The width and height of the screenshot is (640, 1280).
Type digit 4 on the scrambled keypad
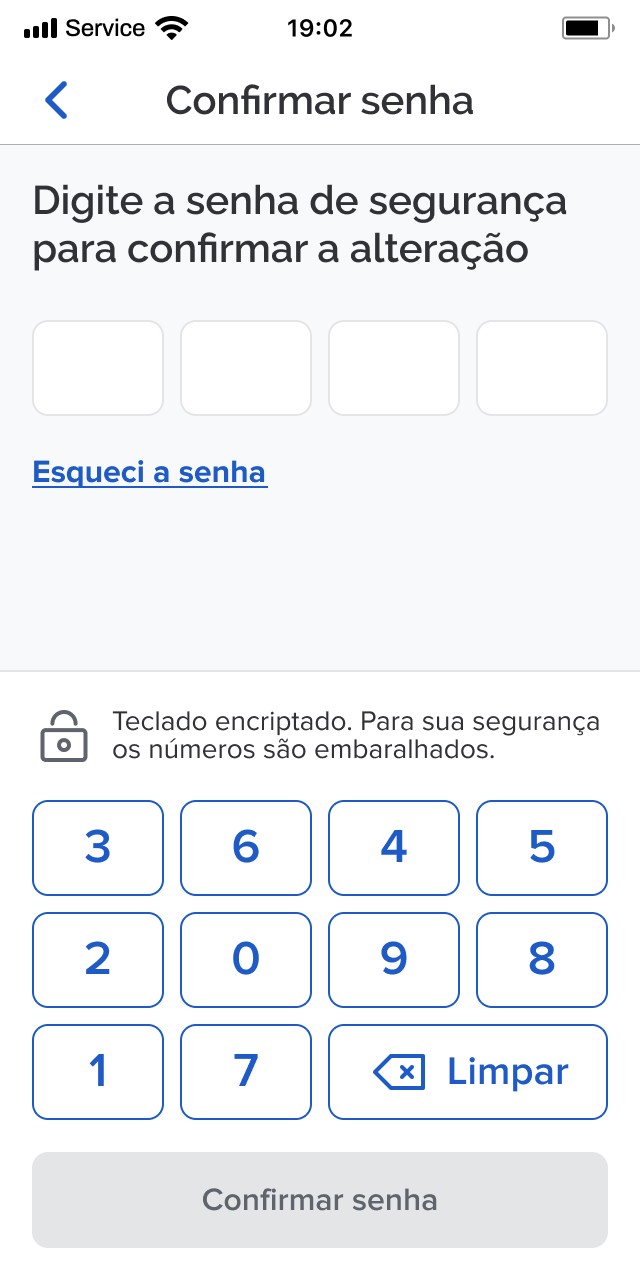(394, 848)
